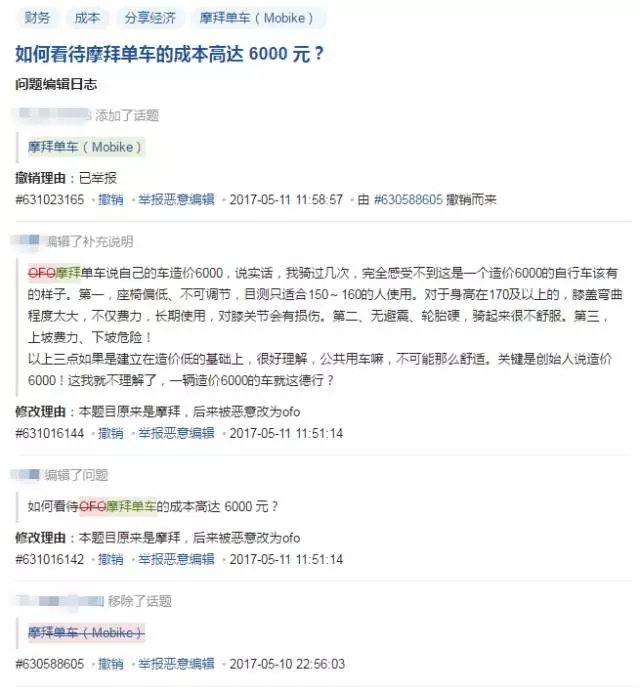Tap 撤销 for the 2017-05-10 22:56:03 edit

[x=111, y=663]
